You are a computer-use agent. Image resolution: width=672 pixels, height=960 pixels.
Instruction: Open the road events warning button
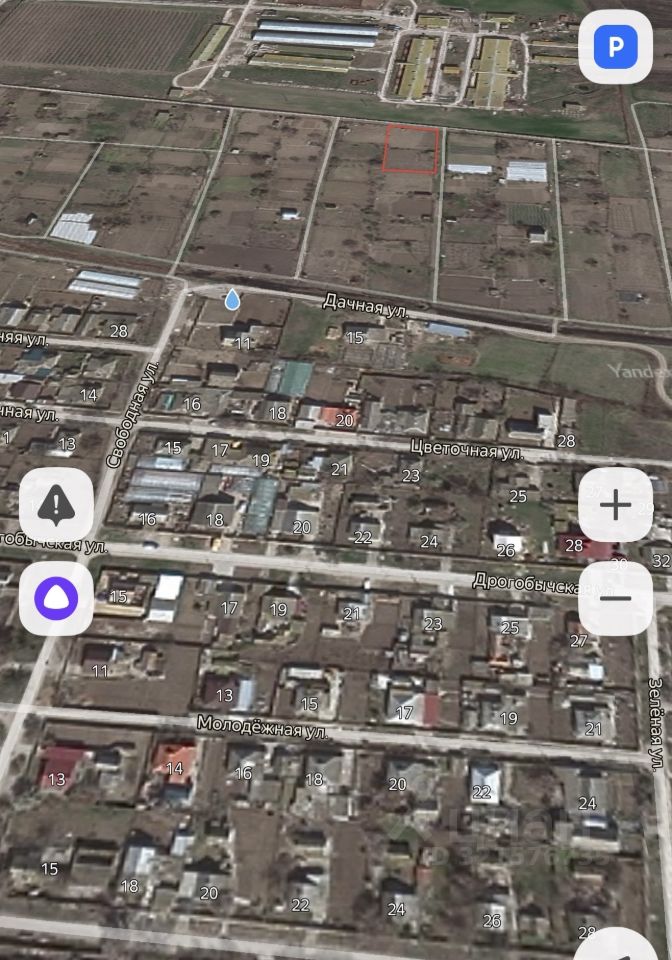pyautogui.click(x=57, y=506)
